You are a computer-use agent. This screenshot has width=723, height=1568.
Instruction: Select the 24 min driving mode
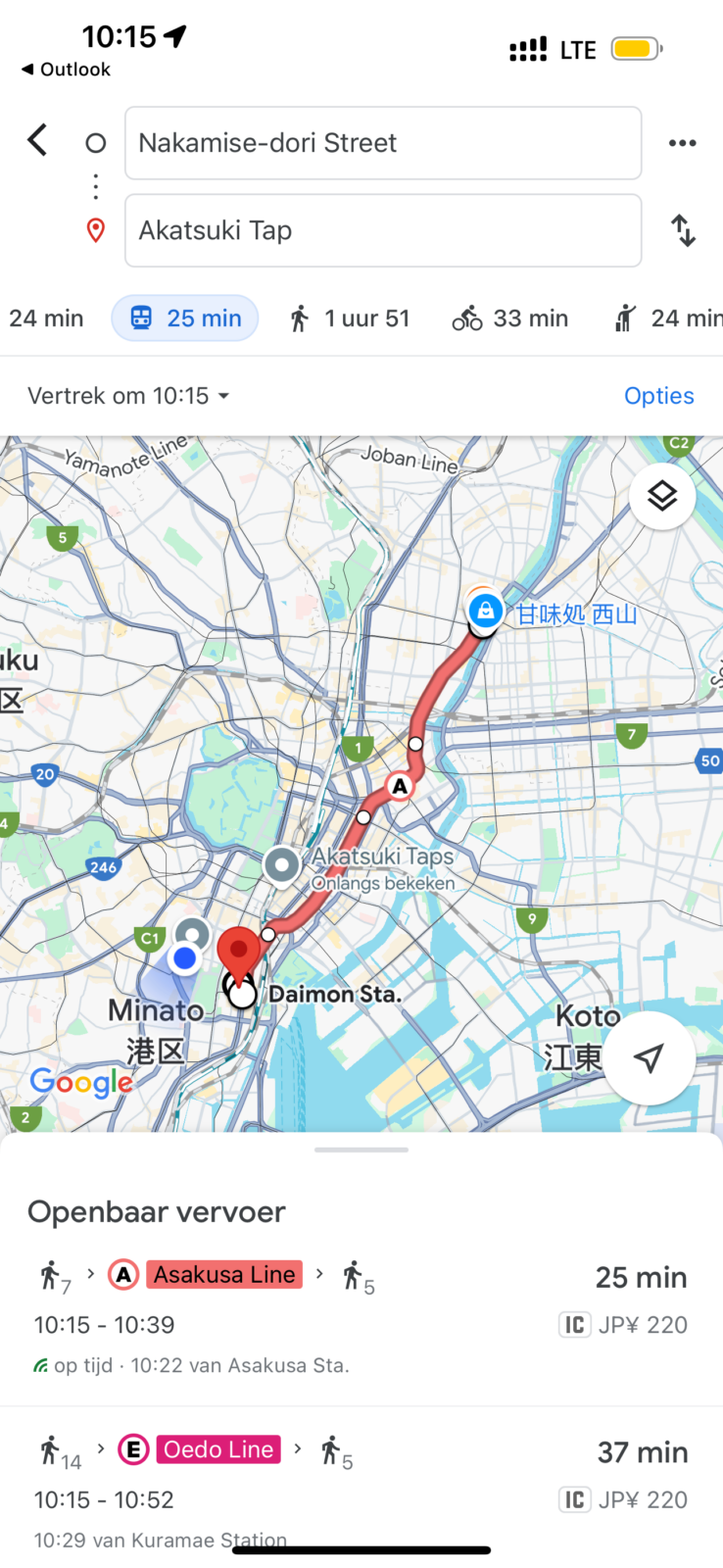(x=46, y=318)
